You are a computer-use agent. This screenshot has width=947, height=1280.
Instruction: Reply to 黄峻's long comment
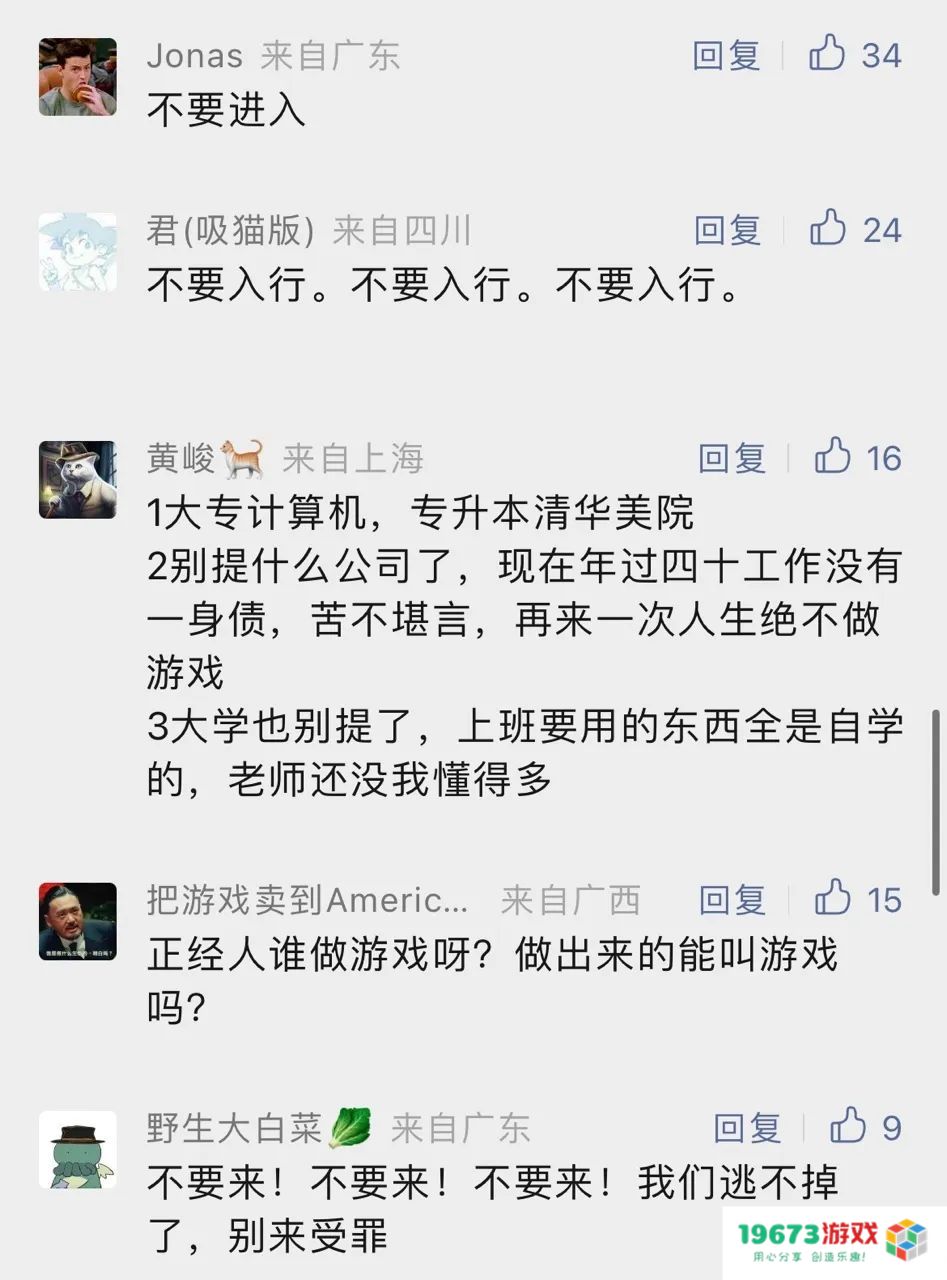pos(732,459)
